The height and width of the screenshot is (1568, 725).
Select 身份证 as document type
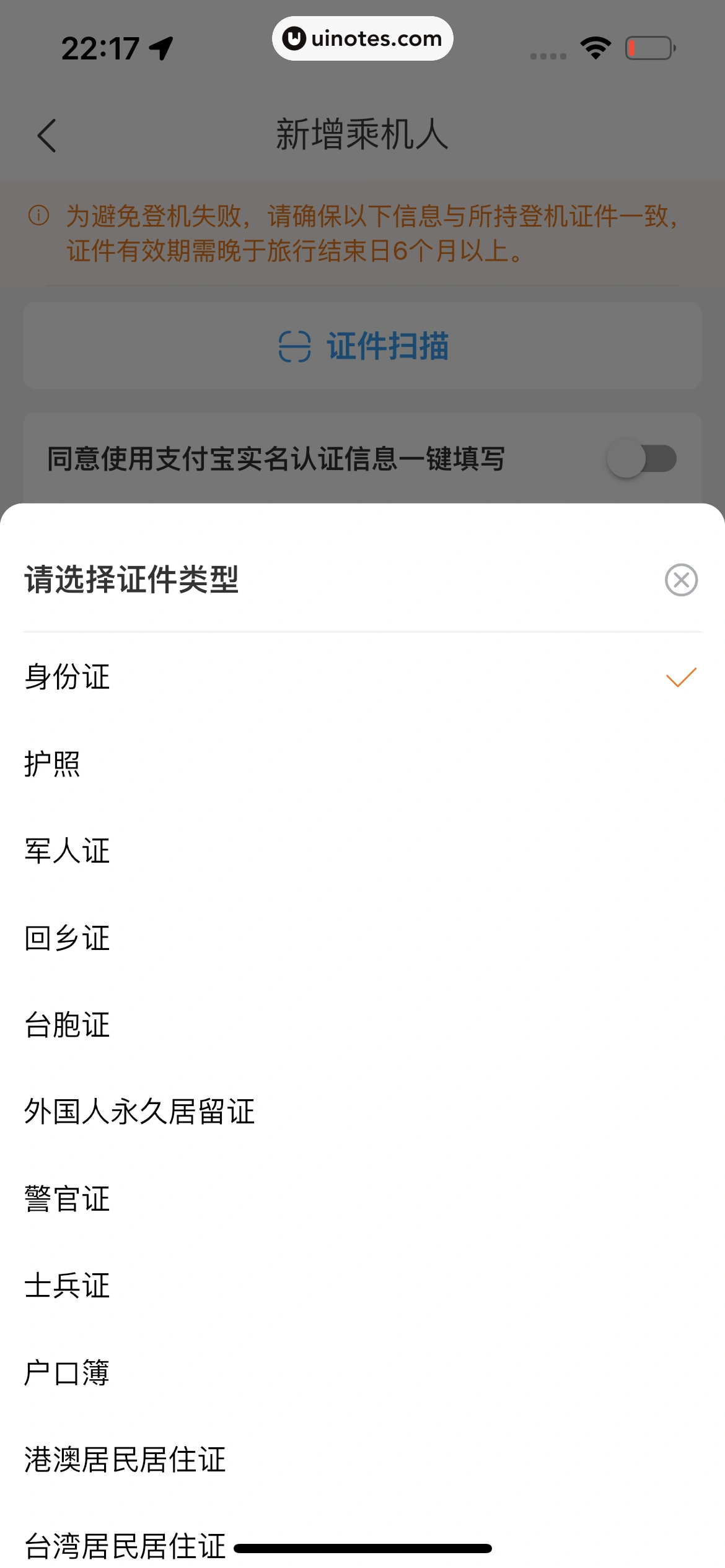click(362, 677)
